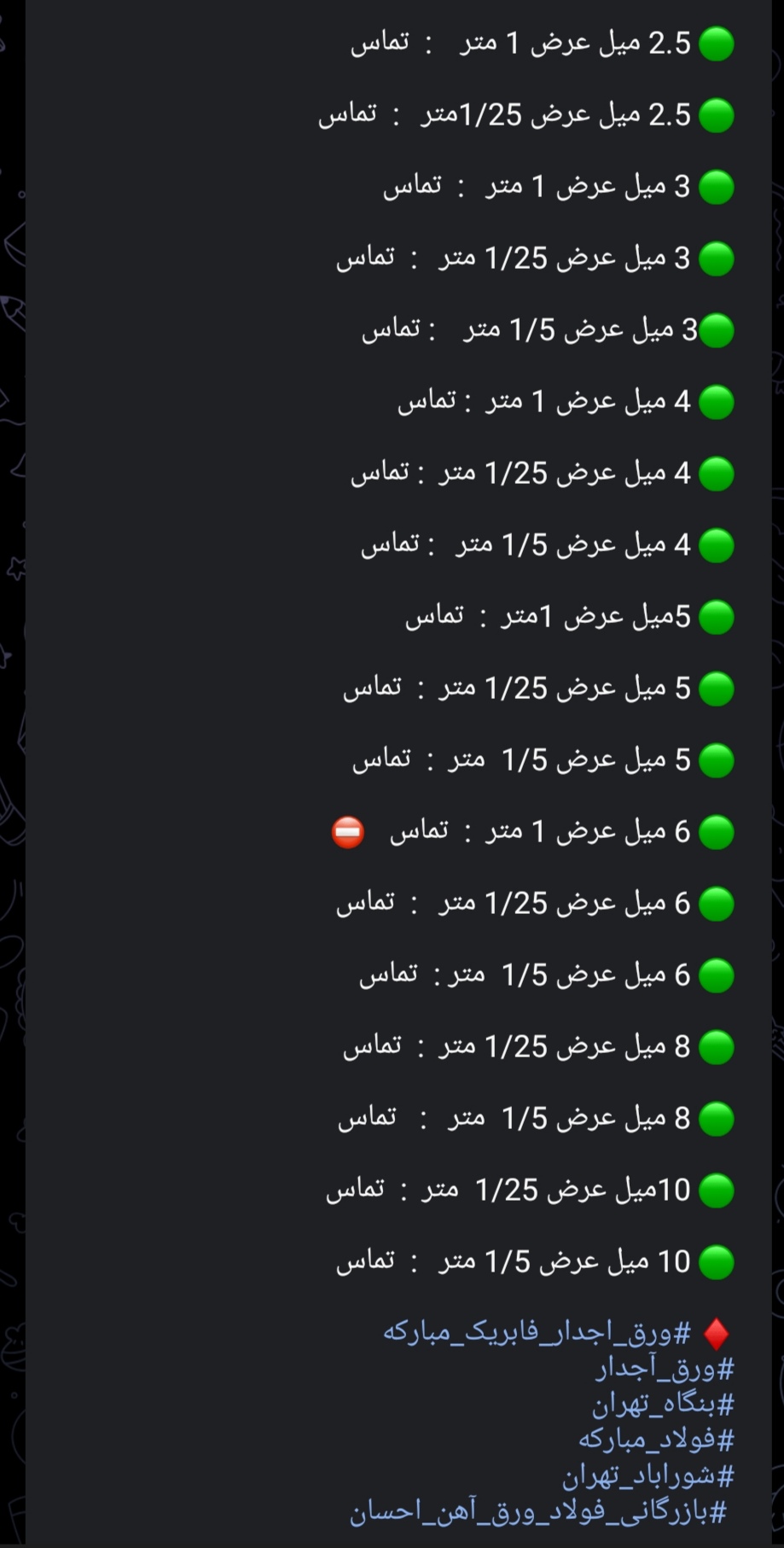Image resolution: width=784 pixels, height=1548 pixels.
Task: Select the hashtag شوراباد_تهران
Action: pyautogui.click(x=648, y=1475)
